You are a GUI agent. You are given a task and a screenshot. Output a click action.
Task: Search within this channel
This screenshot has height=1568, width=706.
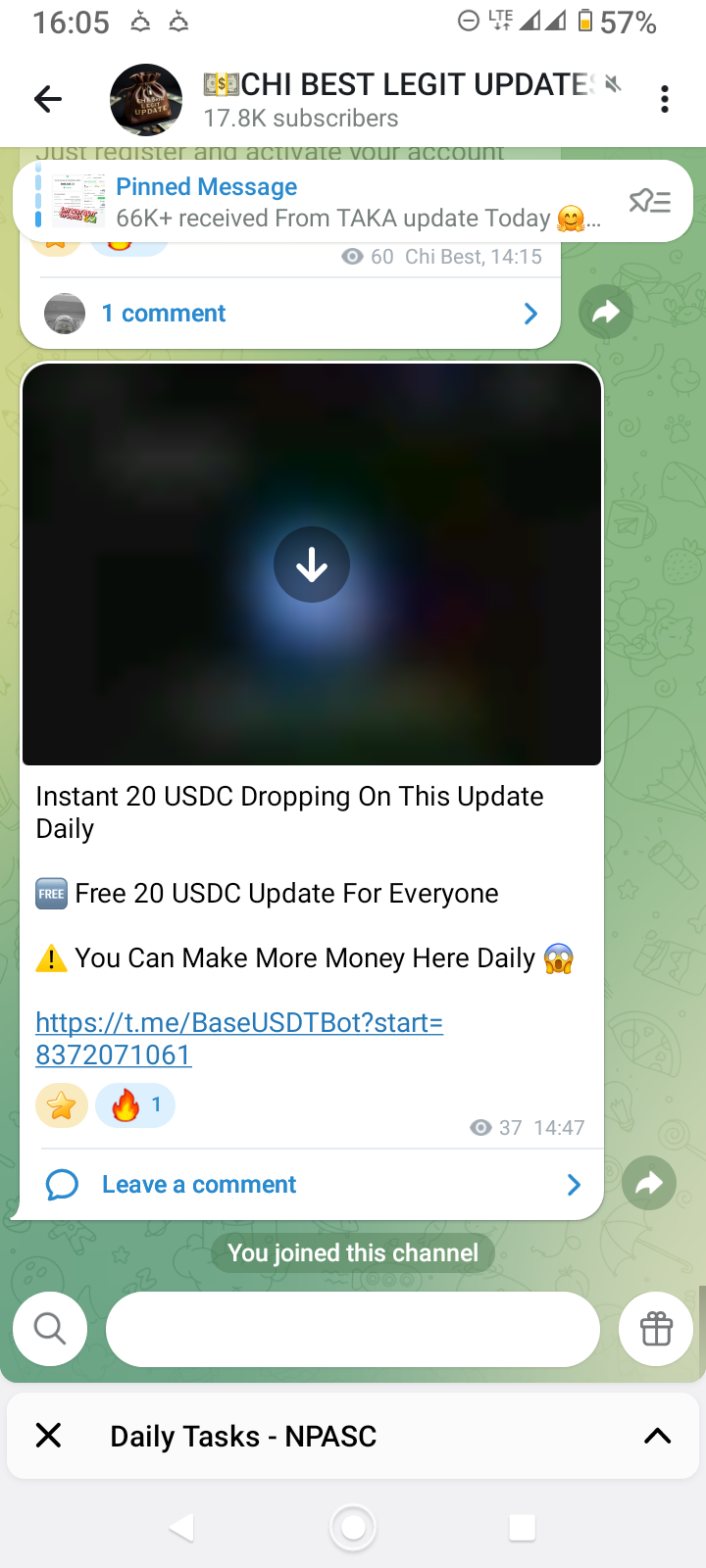(x=50, y=1329)
